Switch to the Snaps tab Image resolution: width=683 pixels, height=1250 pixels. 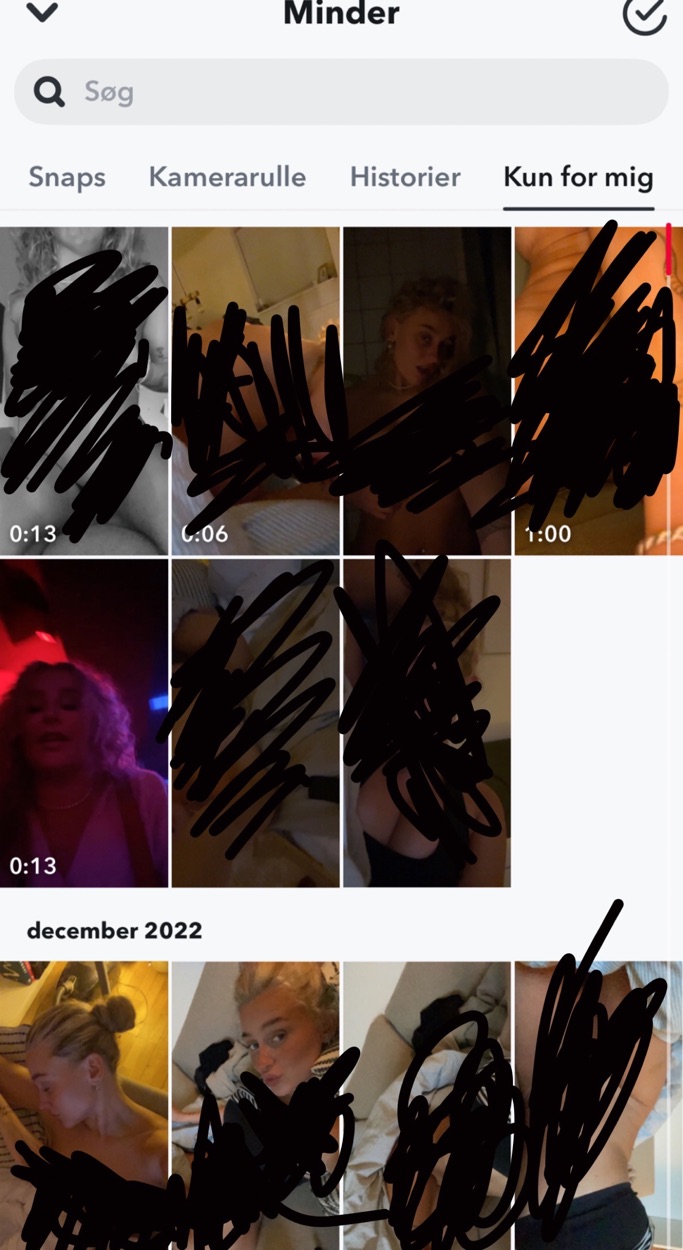[x=67, y=177]
